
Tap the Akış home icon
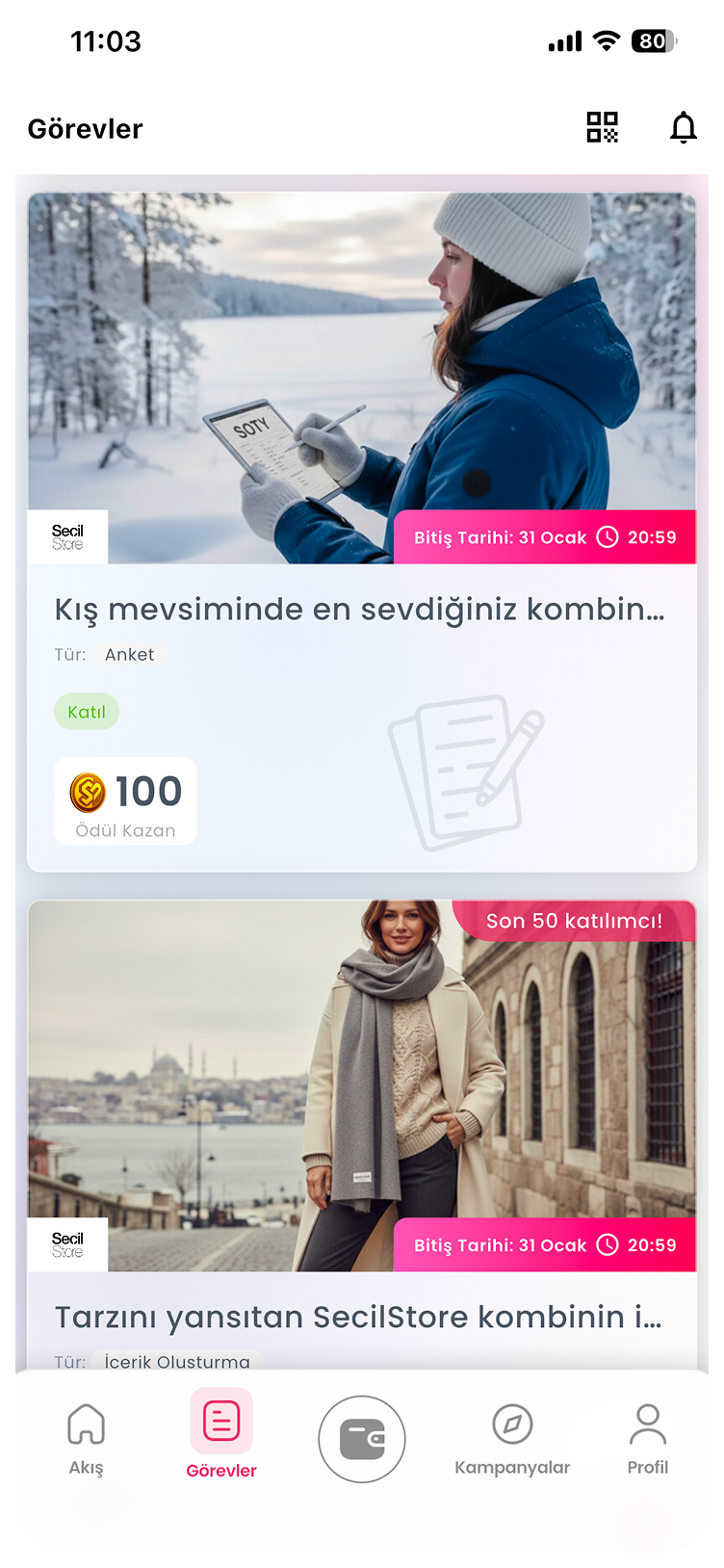pos(87,1422)
